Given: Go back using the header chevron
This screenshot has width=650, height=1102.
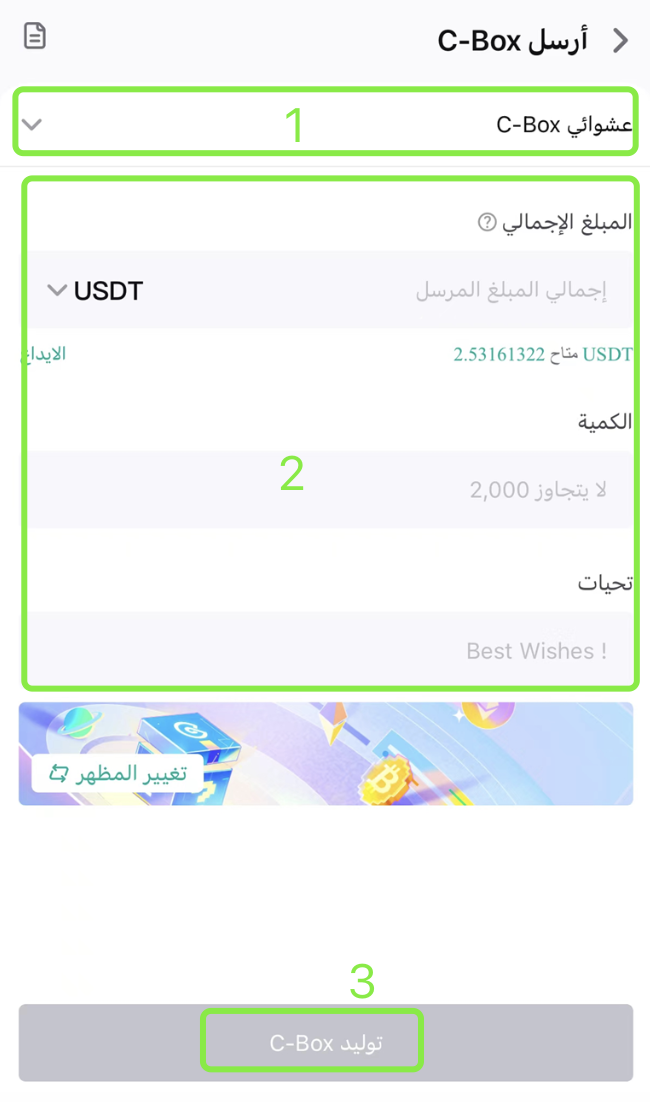Looking at the screenshot, I should 621,41.
